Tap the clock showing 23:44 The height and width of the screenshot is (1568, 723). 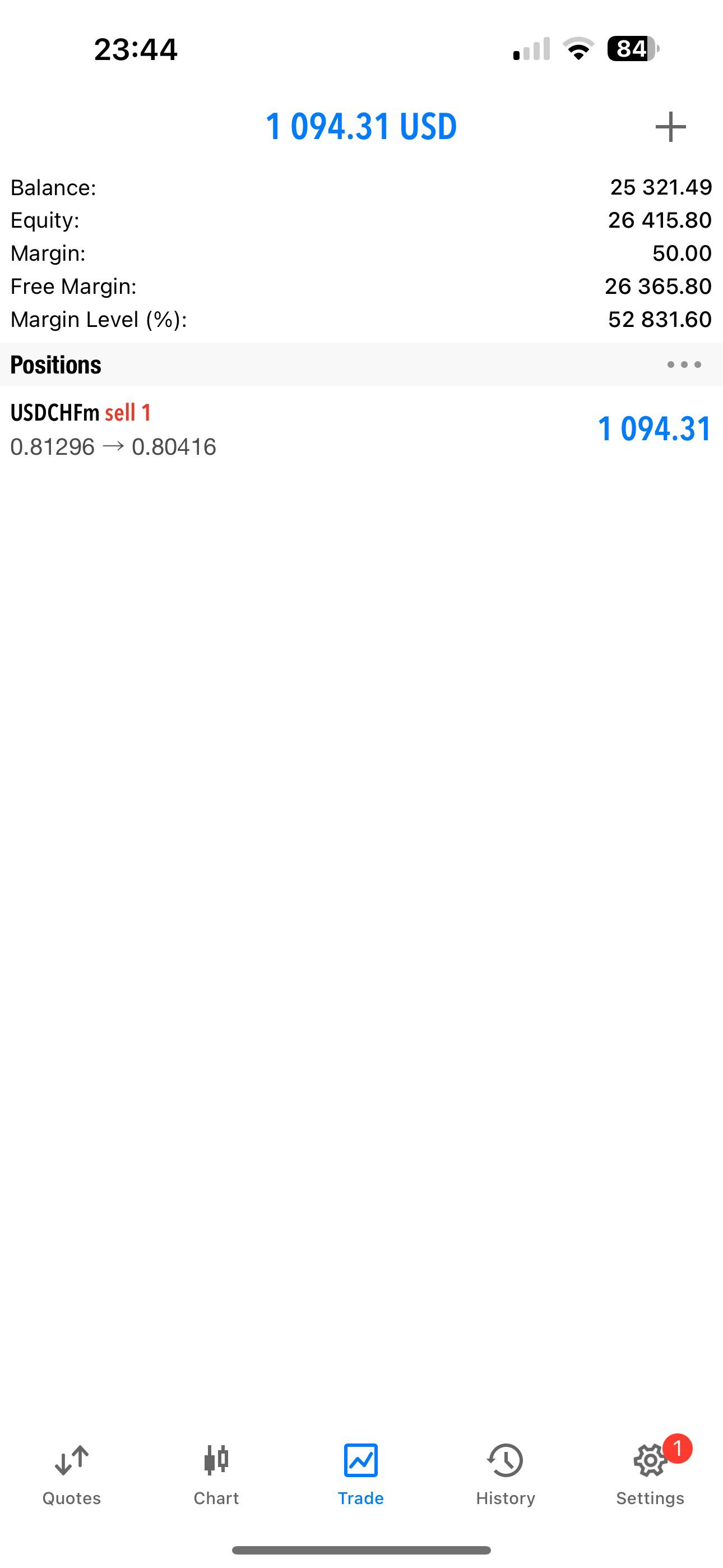[135, 49]
